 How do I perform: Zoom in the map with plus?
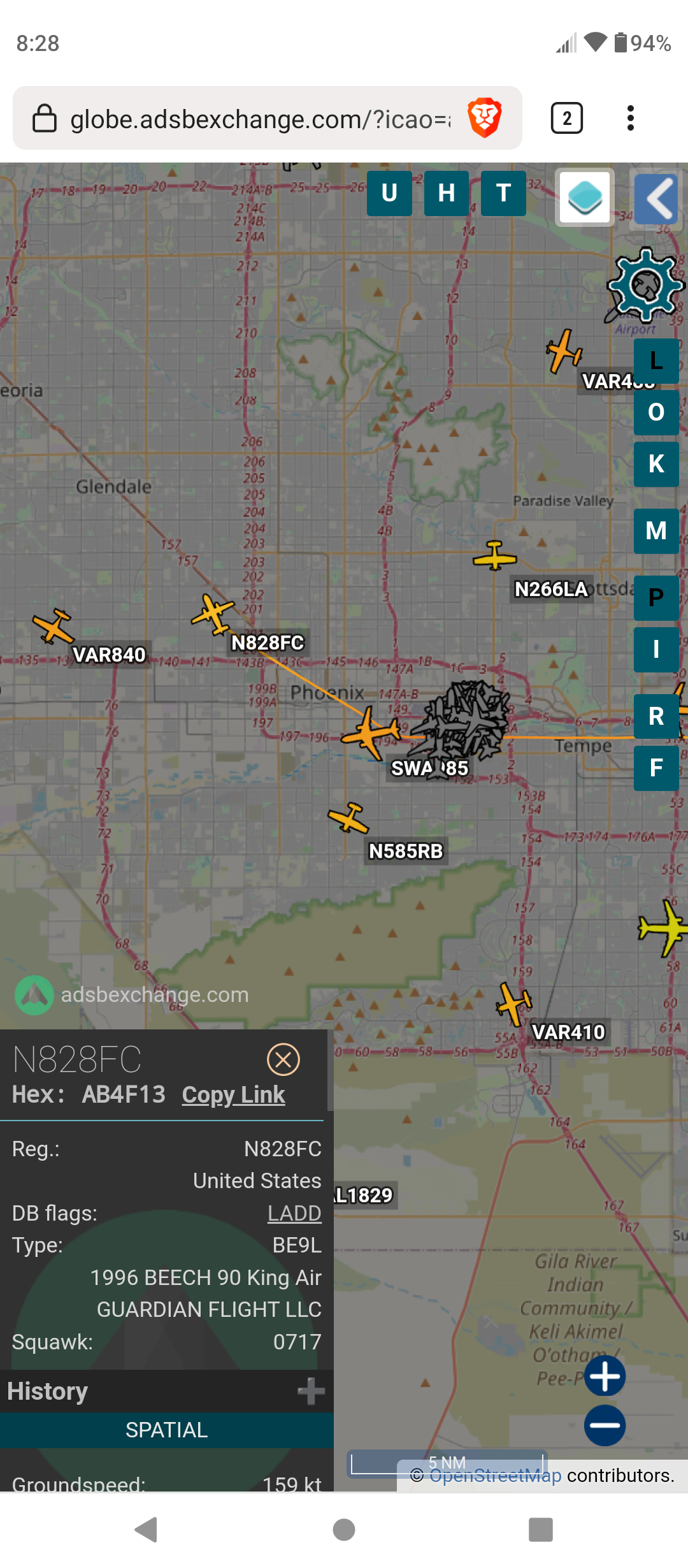click(x=605, y=1376)
